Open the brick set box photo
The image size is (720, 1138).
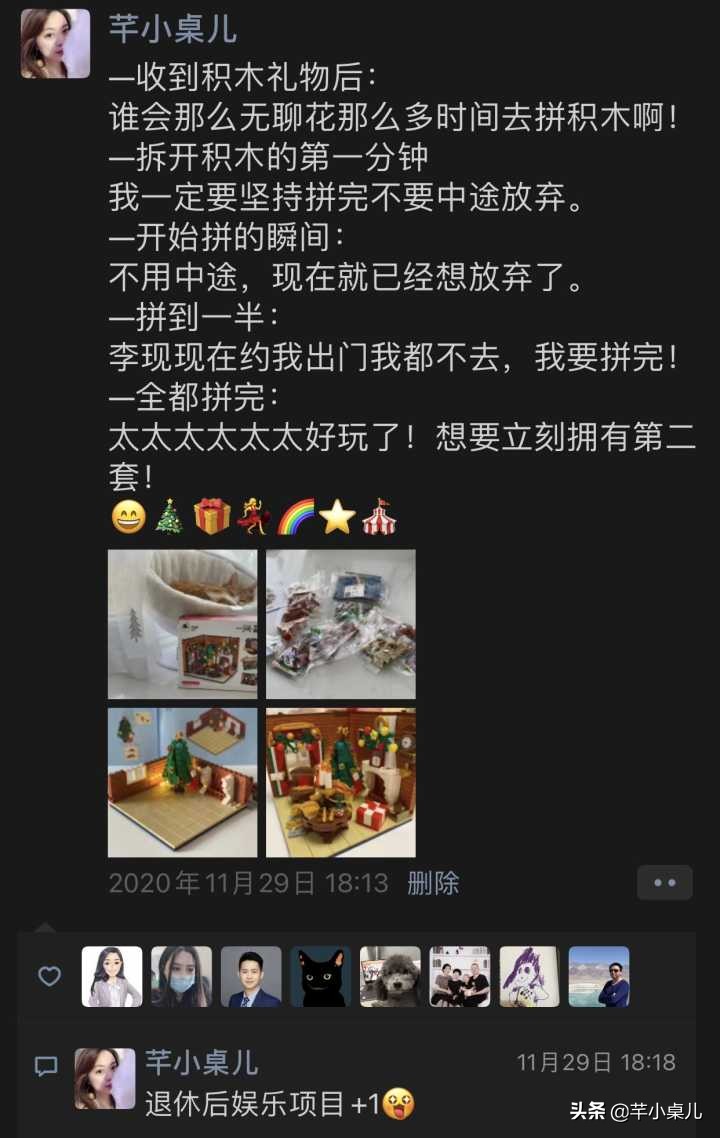tap(180, 624)
